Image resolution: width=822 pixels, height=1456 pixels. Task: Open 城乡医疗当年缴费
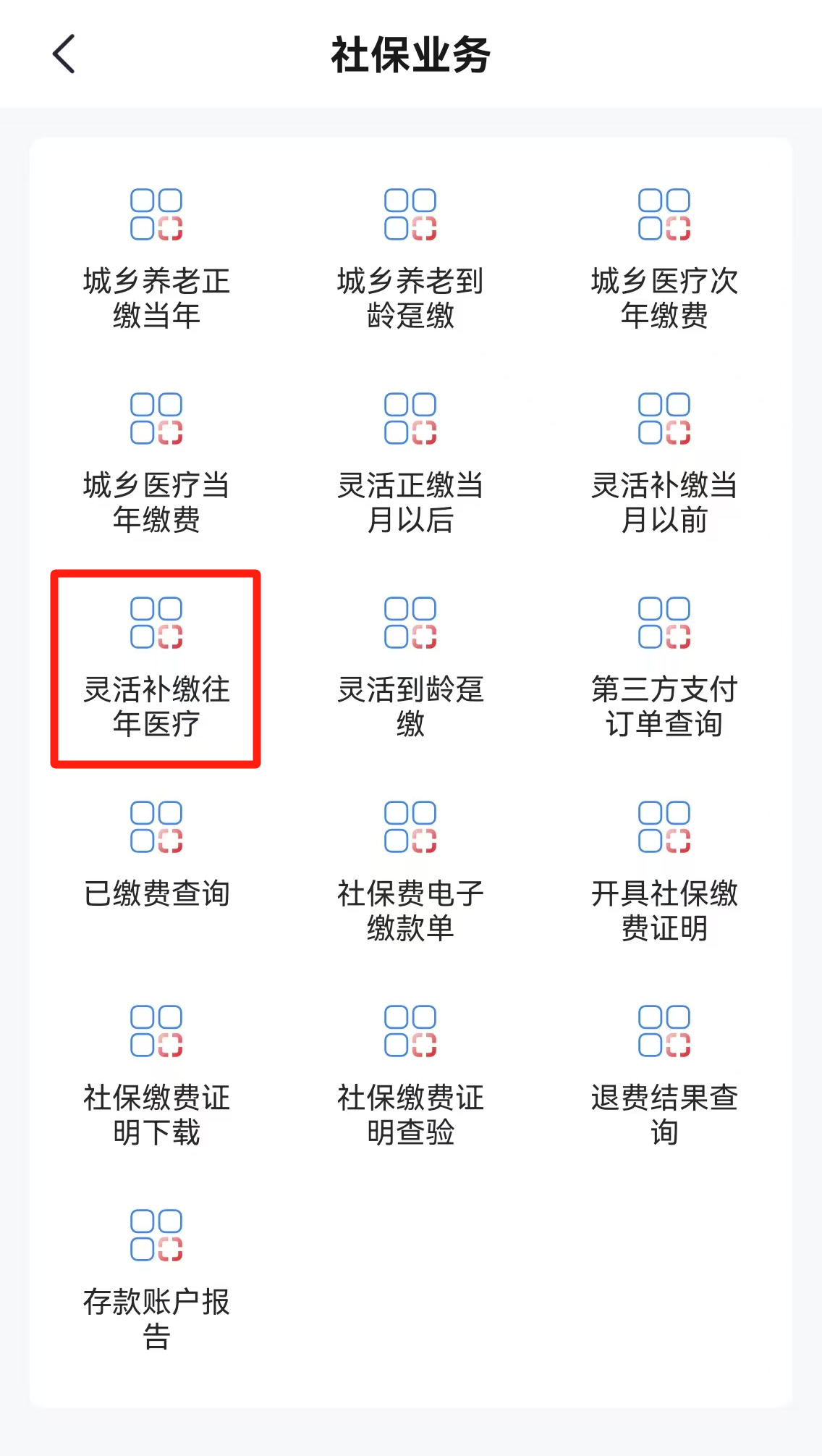click(156, 463)
